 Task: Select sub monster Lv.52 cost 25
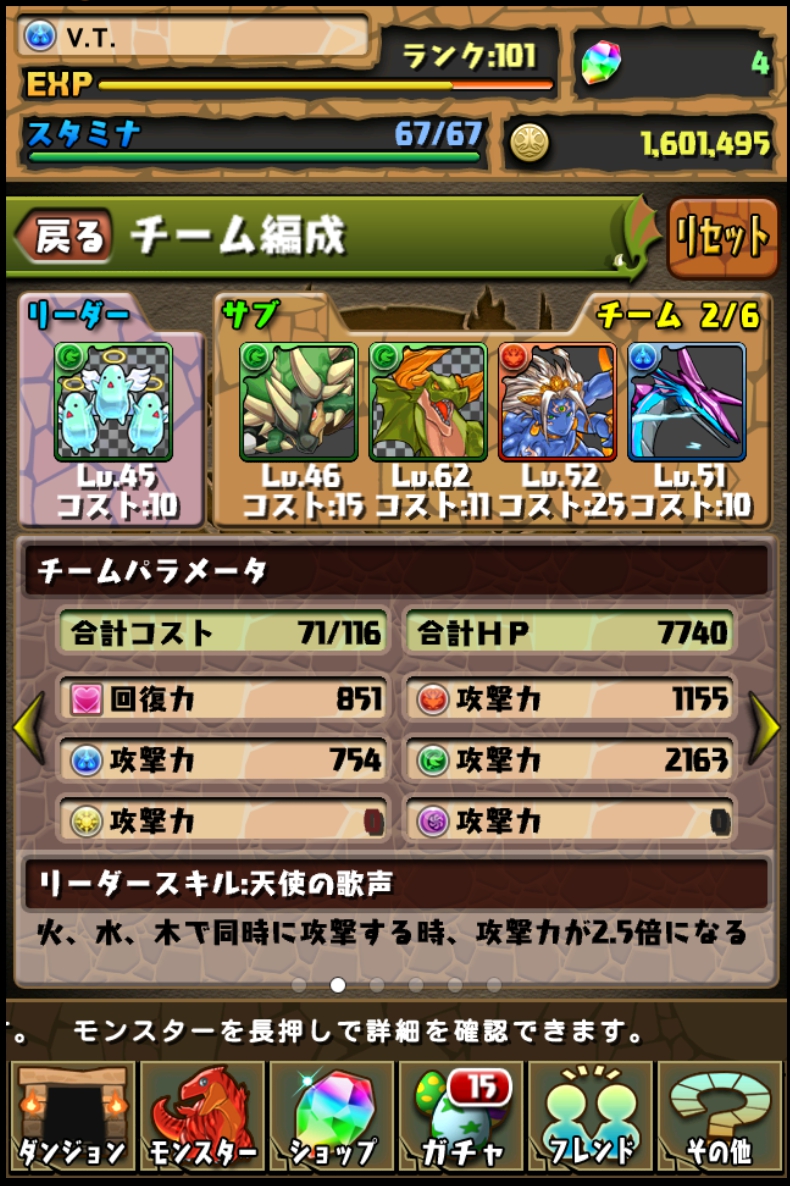click(x=557, y=401)
